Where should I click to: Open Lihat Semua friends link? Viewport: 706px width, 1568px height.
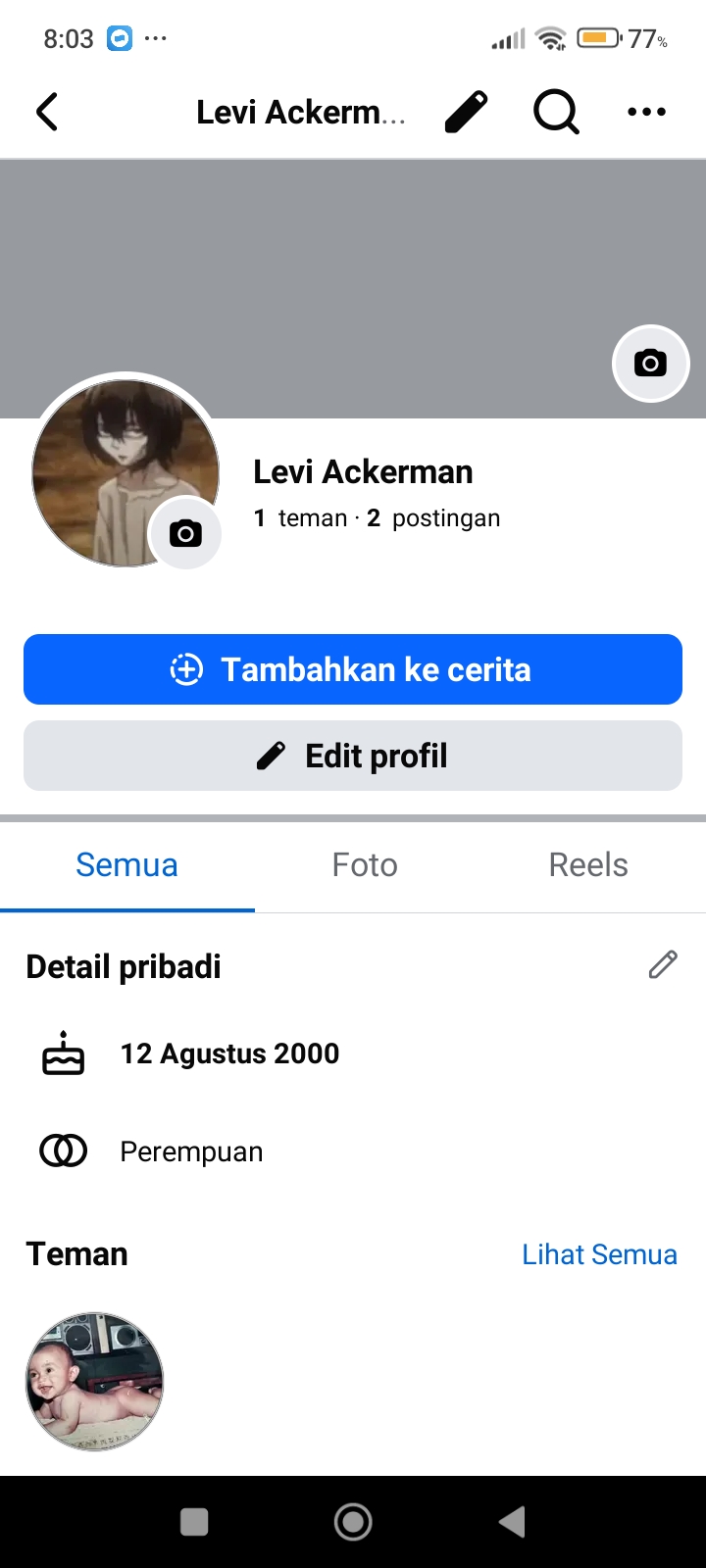click(599, 1254)
